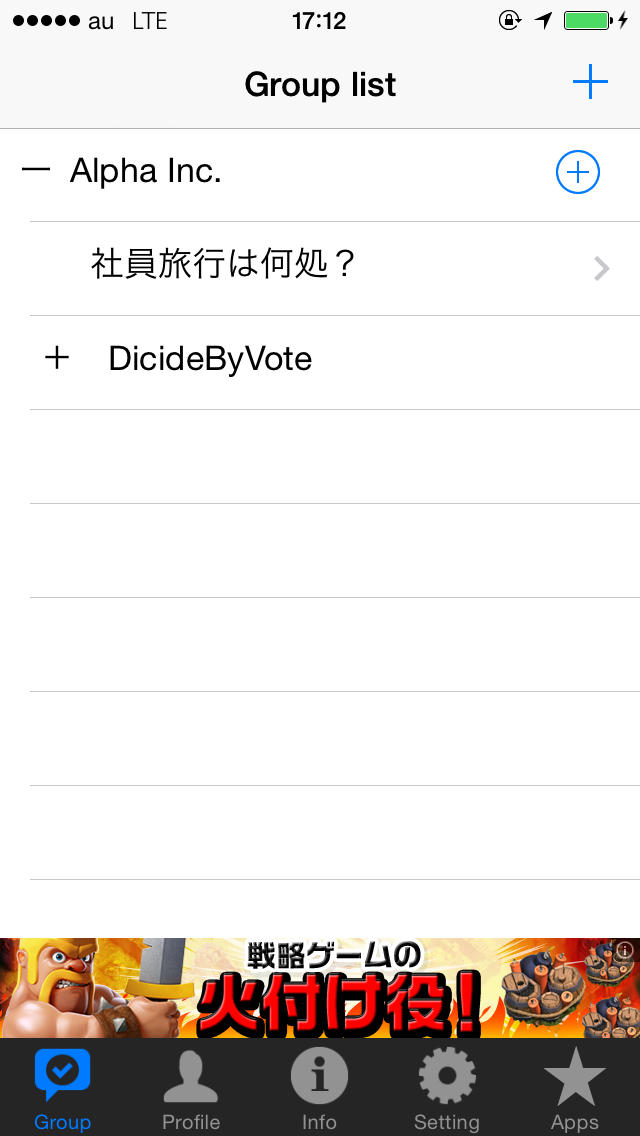
Task: Go to the Apps tab
Action: (575, 1090)
